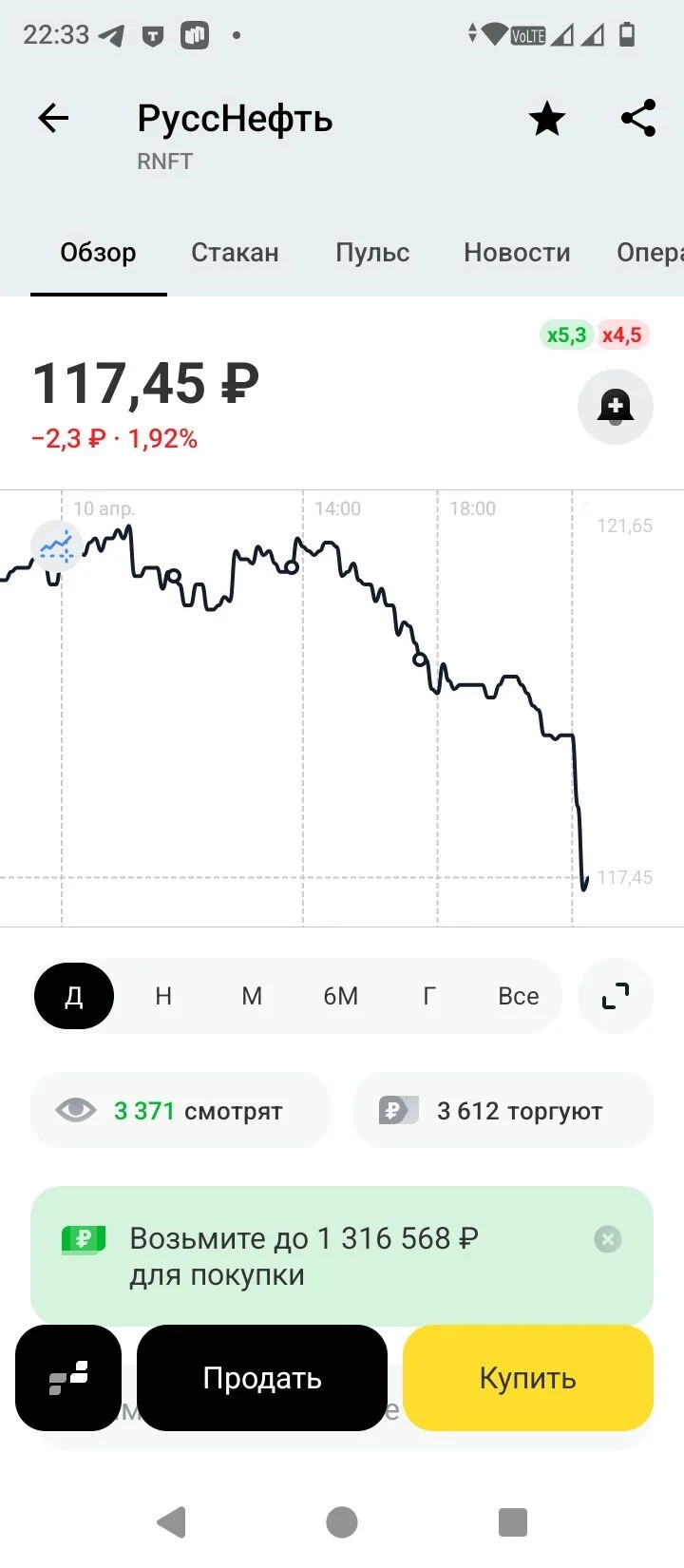Switch to the Стакан tab
Viewport: 684px width, 1568px height.
pyautogui.click(x=235, y=253)
